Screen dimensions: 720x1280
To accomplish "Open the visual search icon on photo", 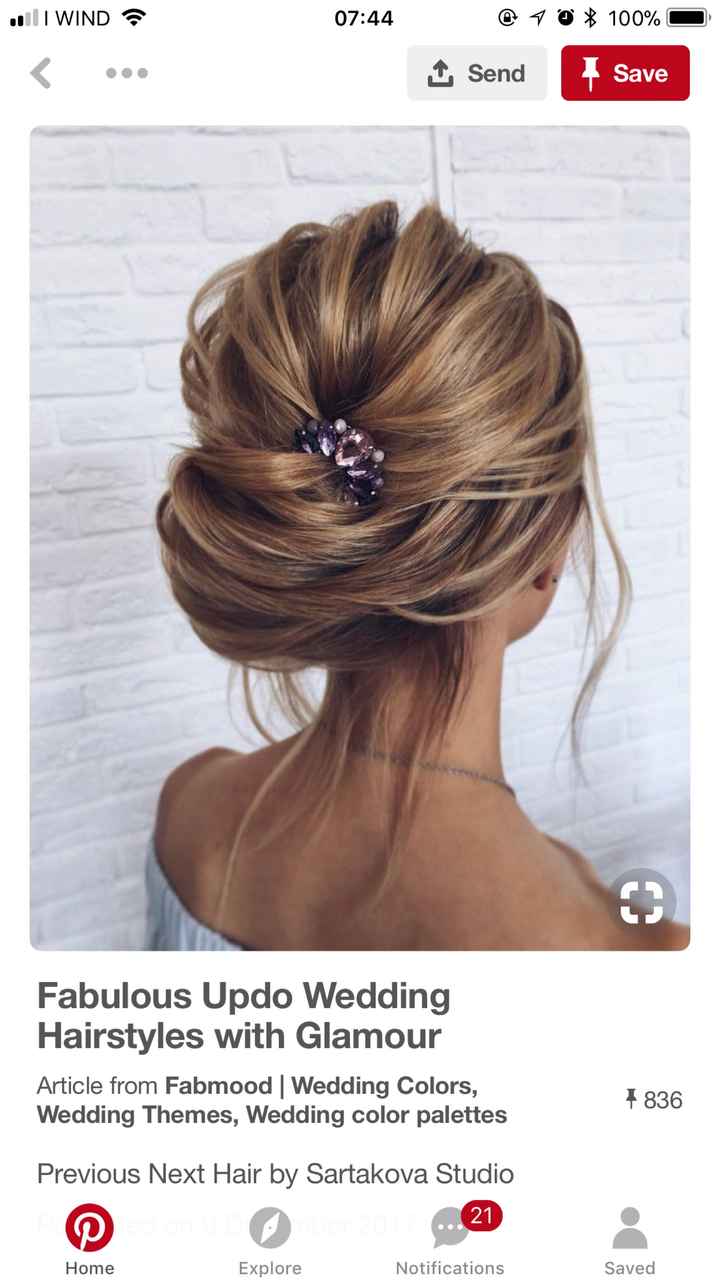I will coord(641,902).
